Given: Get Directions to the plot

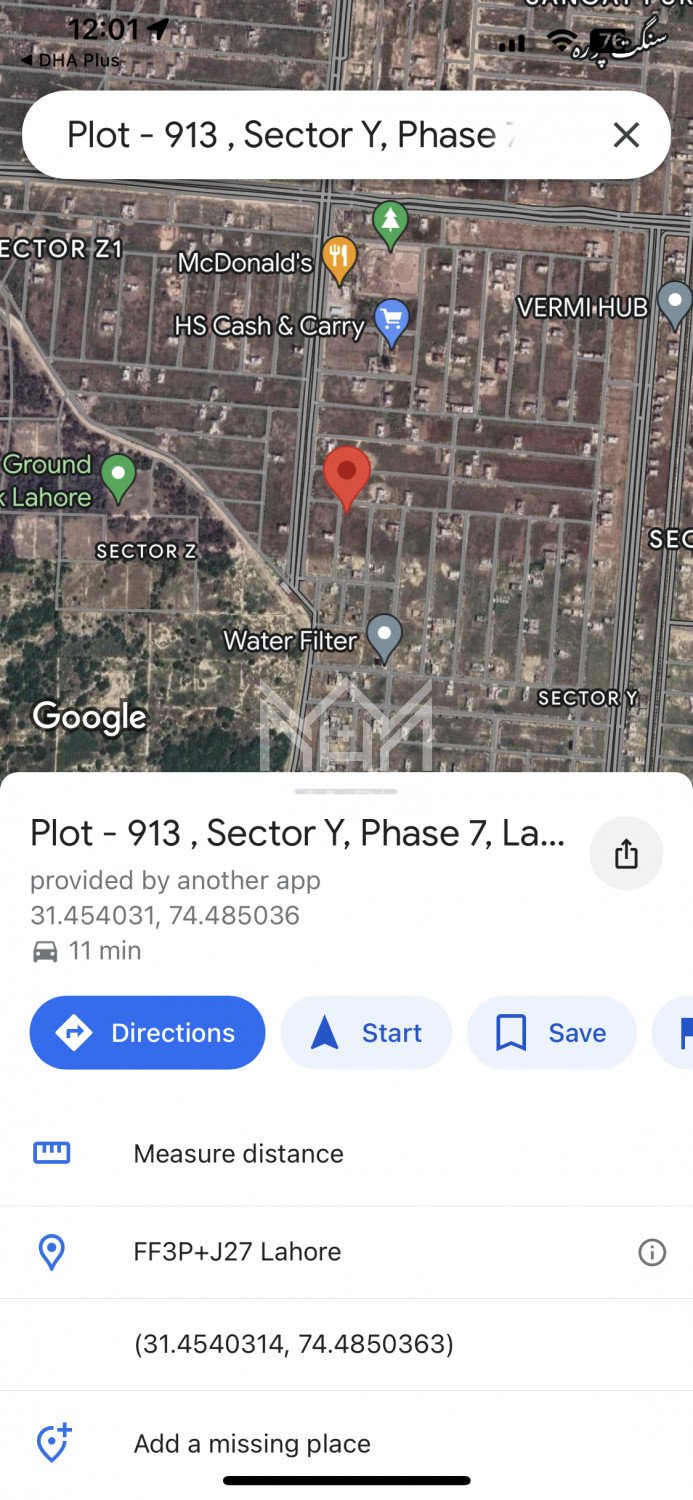Looking at the screenshot, I should (x=148, y=1033).
